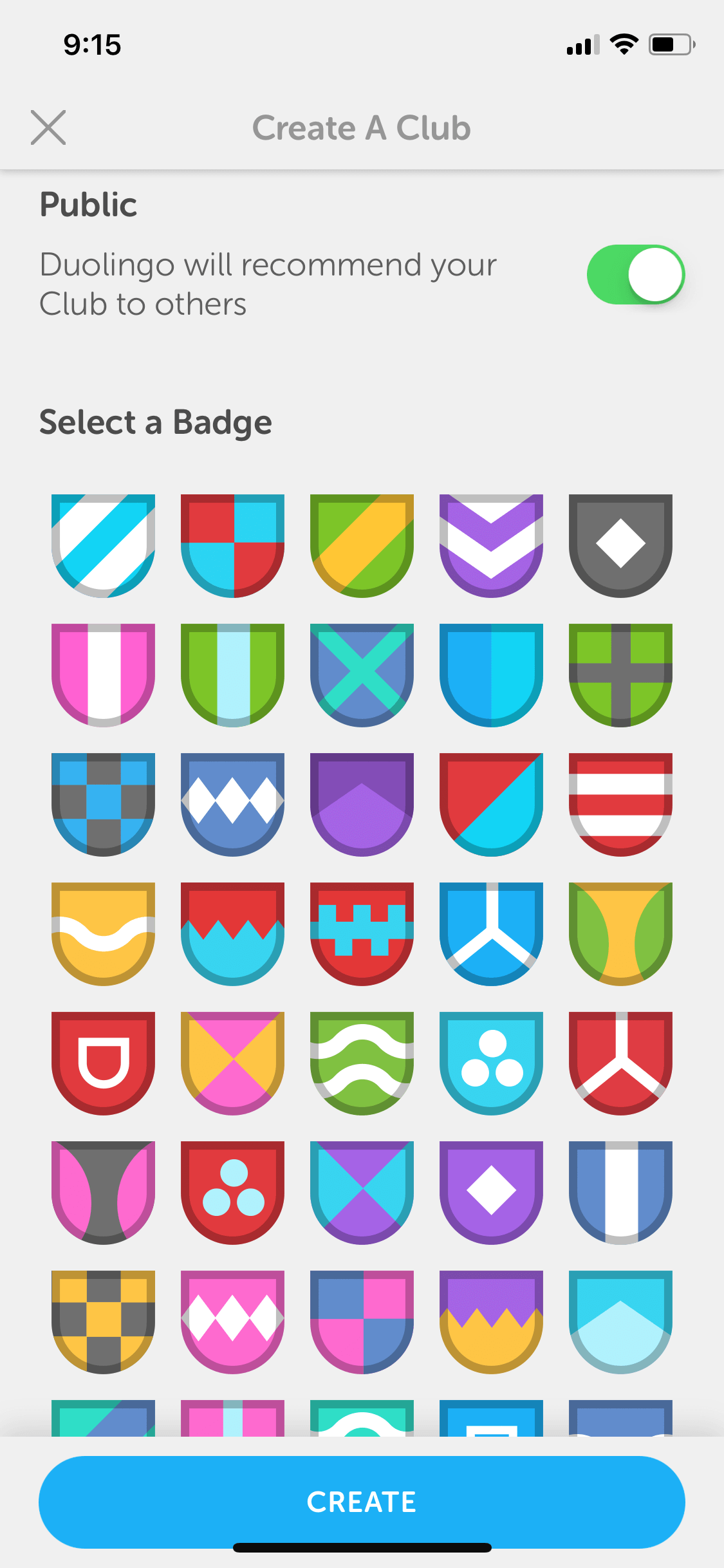Pick the cyan badge with three white dots

pyautogui.click(x=491, y=1063)
